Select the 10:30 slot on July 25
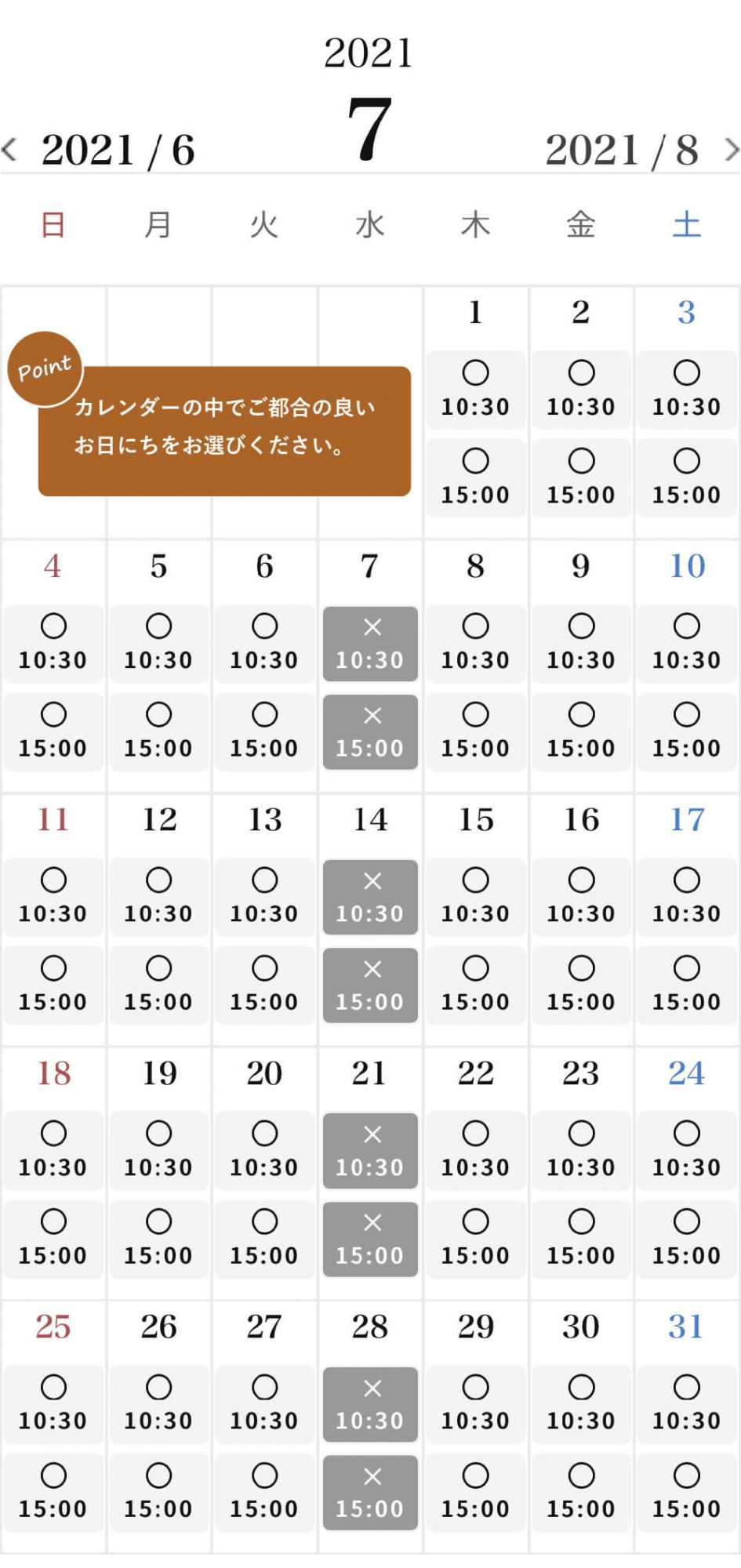Viewport: 741px width, 1568px height. click(x=53, y=1404)
